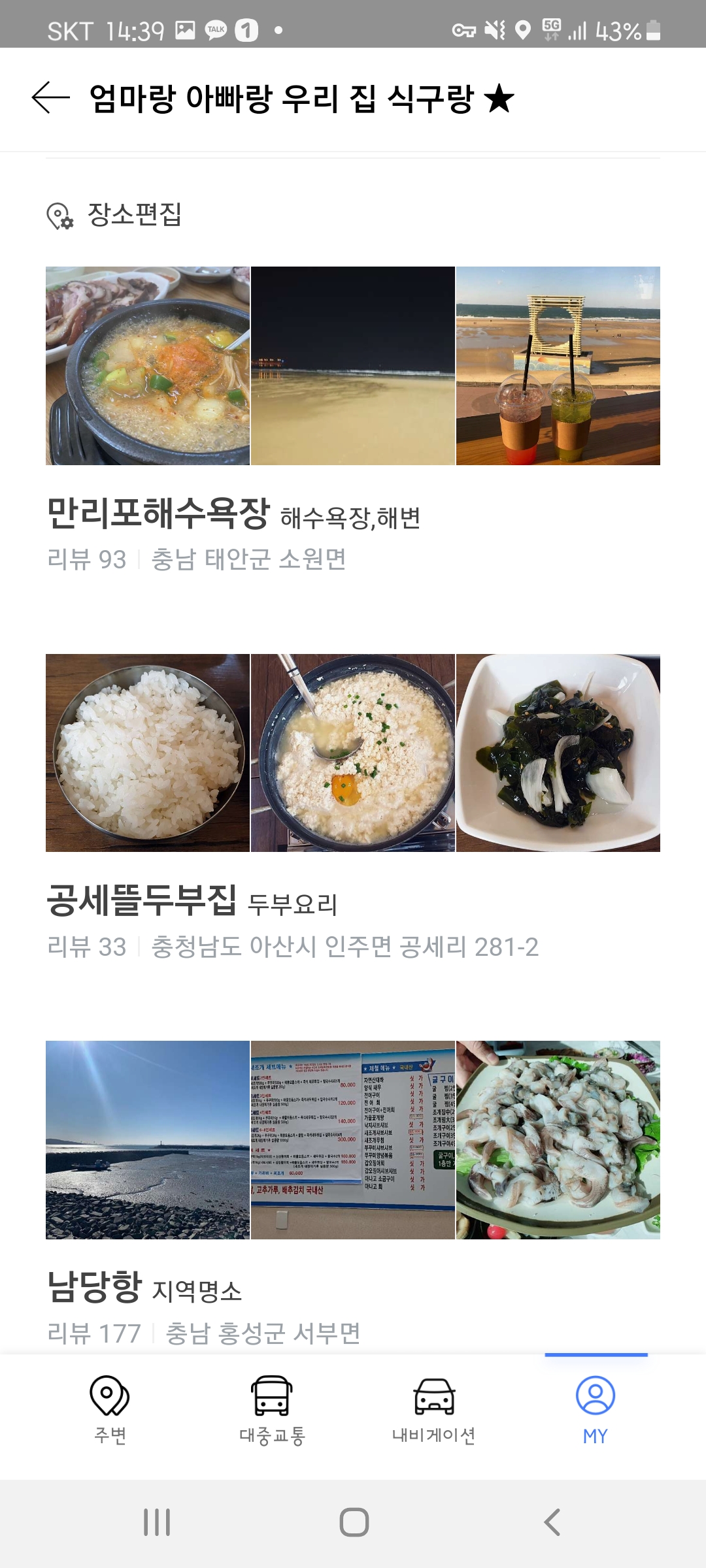View the menu board photo of 남당항

(x=353, y=1139)
